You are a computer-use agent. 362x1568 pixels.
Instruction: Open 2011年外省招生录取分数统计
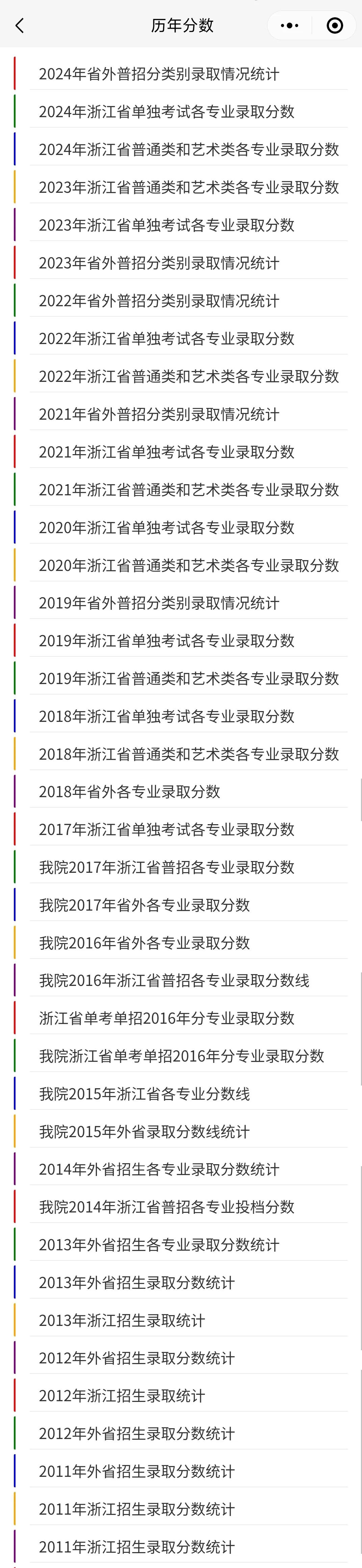[x=137, y=1472]
